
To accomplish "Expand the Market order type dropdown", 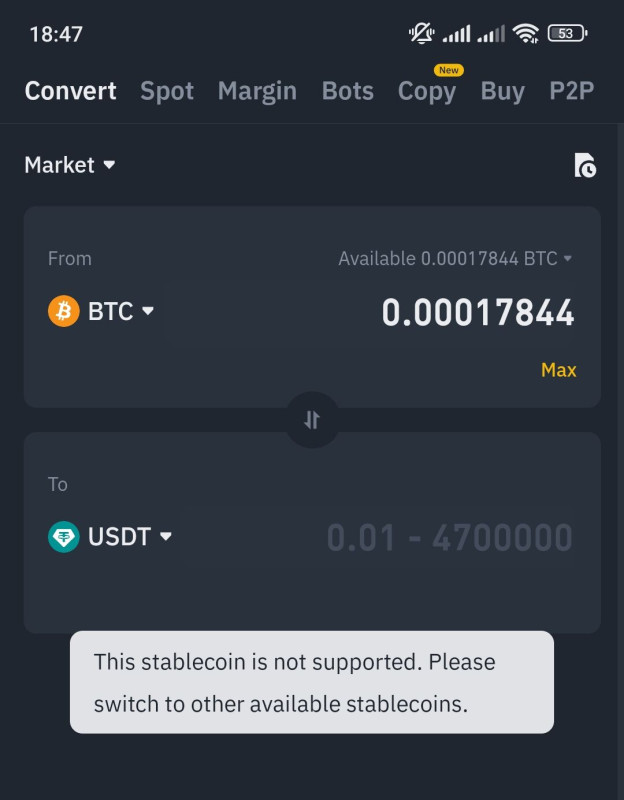I will point(70,165).
